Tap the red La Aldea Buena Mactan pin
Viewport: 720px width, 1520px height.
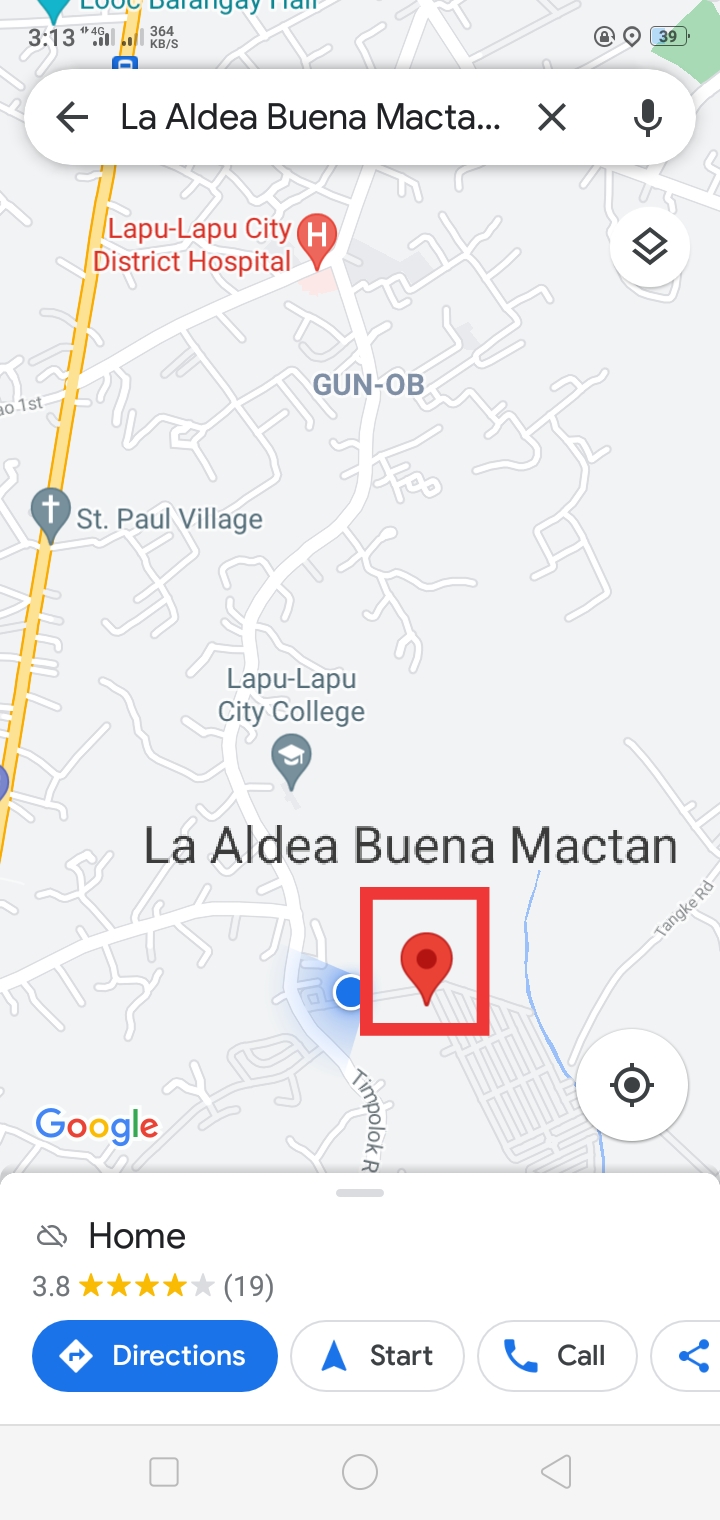426,964
